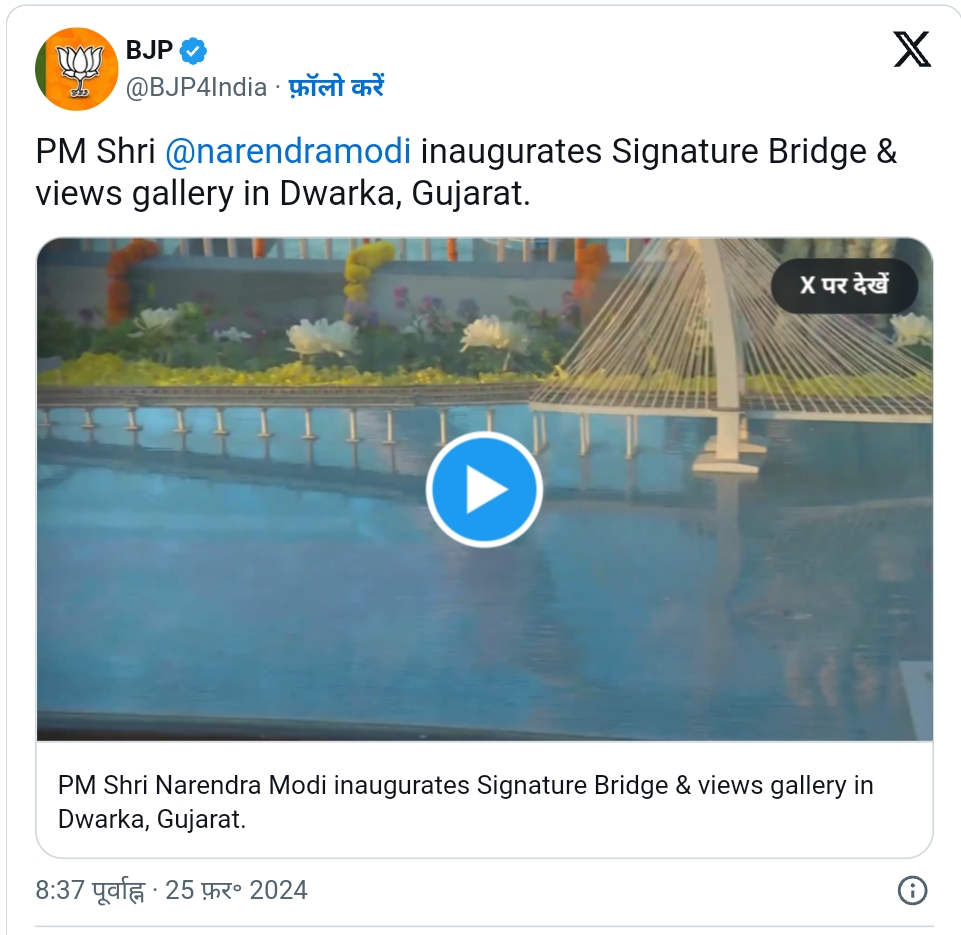Open the X logo icon
The width and height of the screenshot is (961, 935).
coord(911,49)
